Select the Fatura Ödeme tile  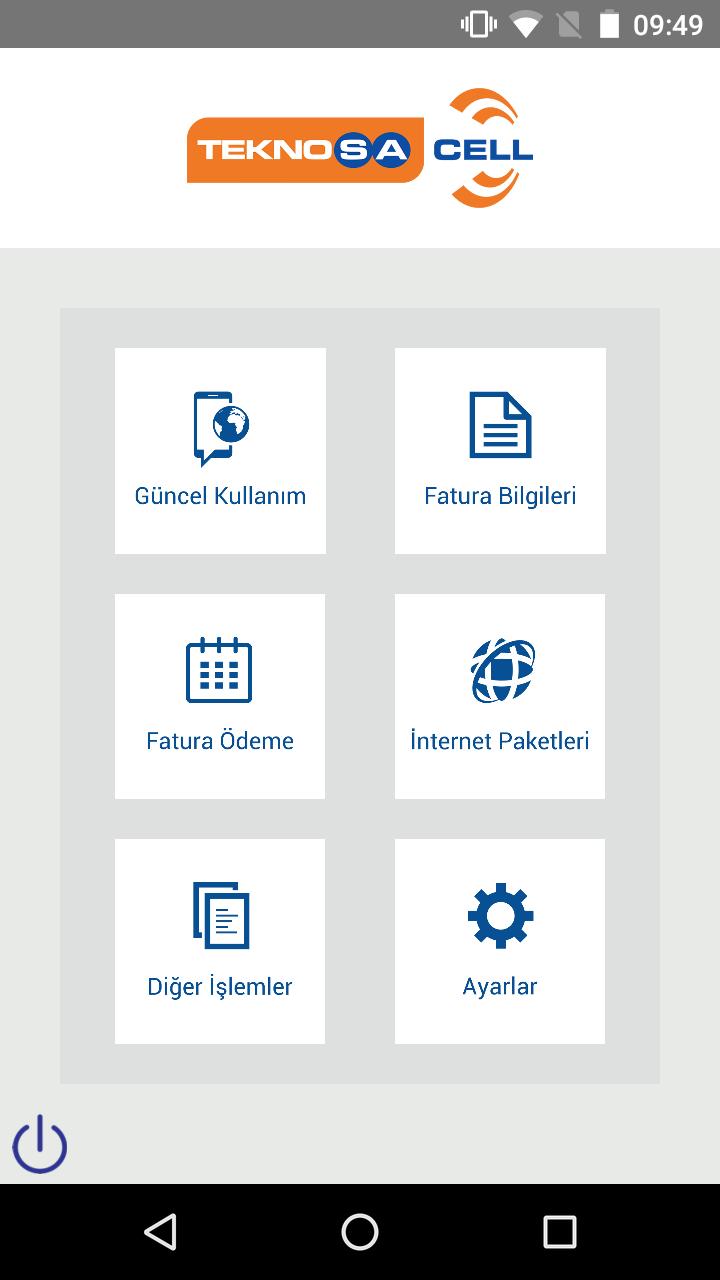[220, 696]
